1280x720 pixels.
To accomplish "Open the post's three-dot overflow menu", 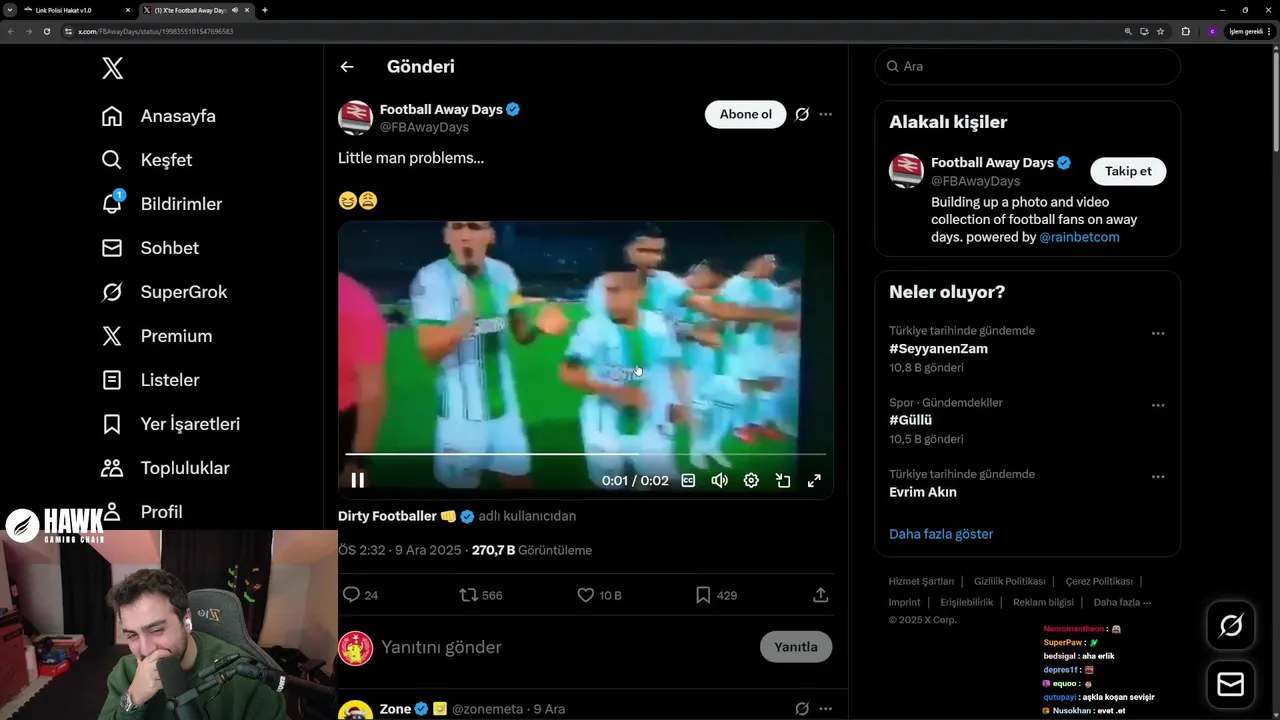I will coord(825,114).
